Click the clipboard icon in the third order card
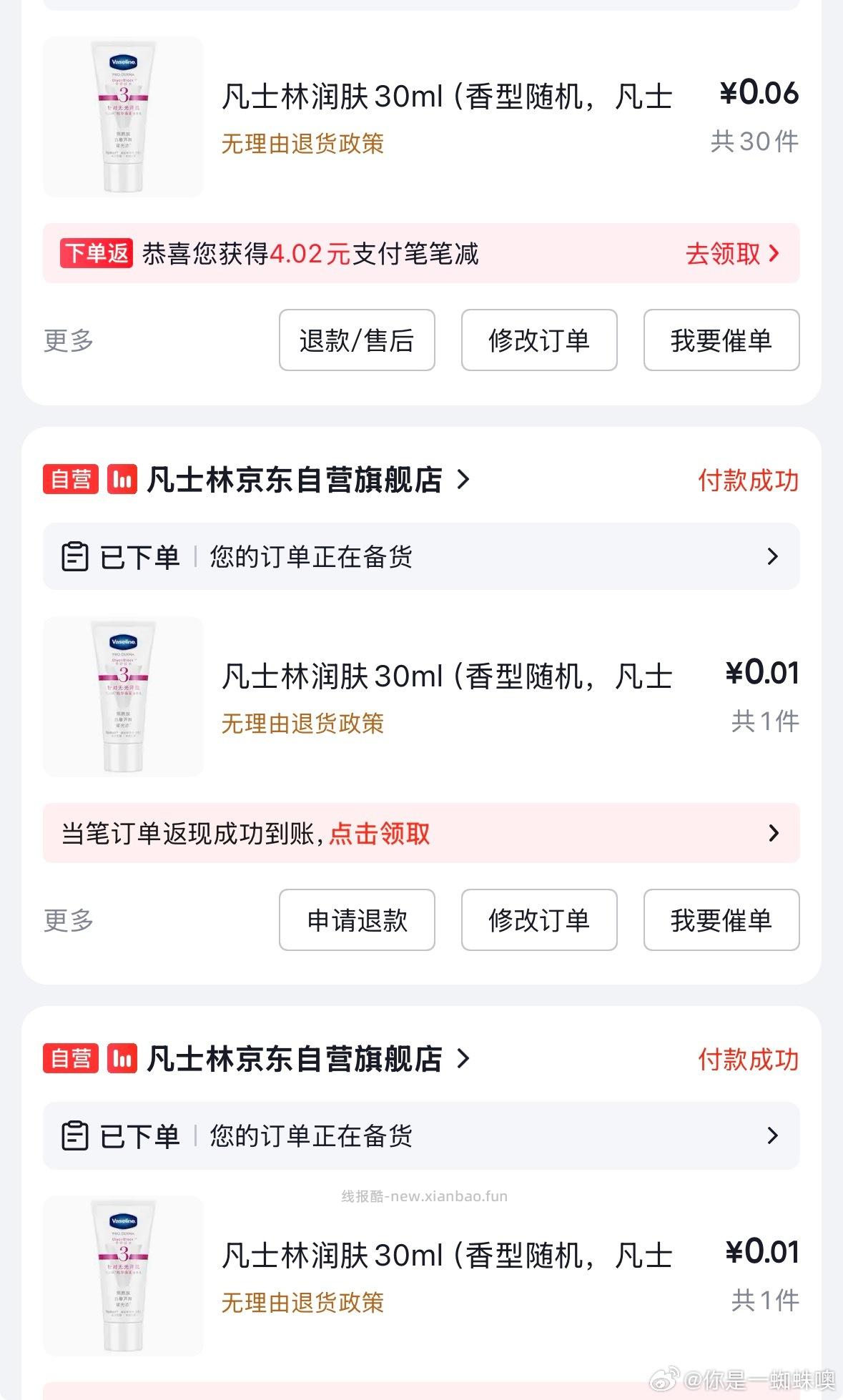843x1400 pixels. tap(76, 1135)
